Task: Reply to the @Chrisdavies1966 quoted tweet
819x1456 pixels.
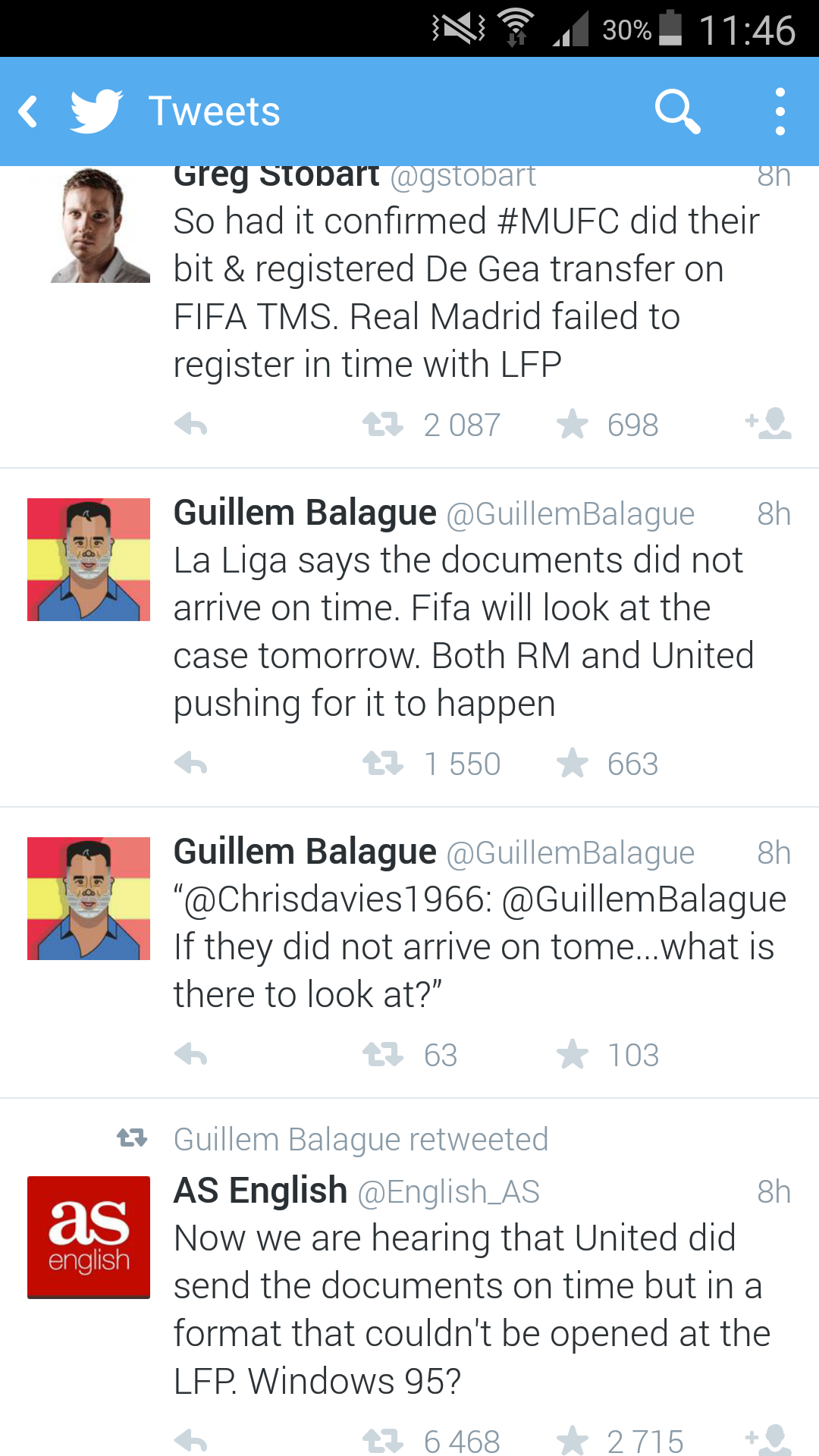Action: [x=190, y=1054]
